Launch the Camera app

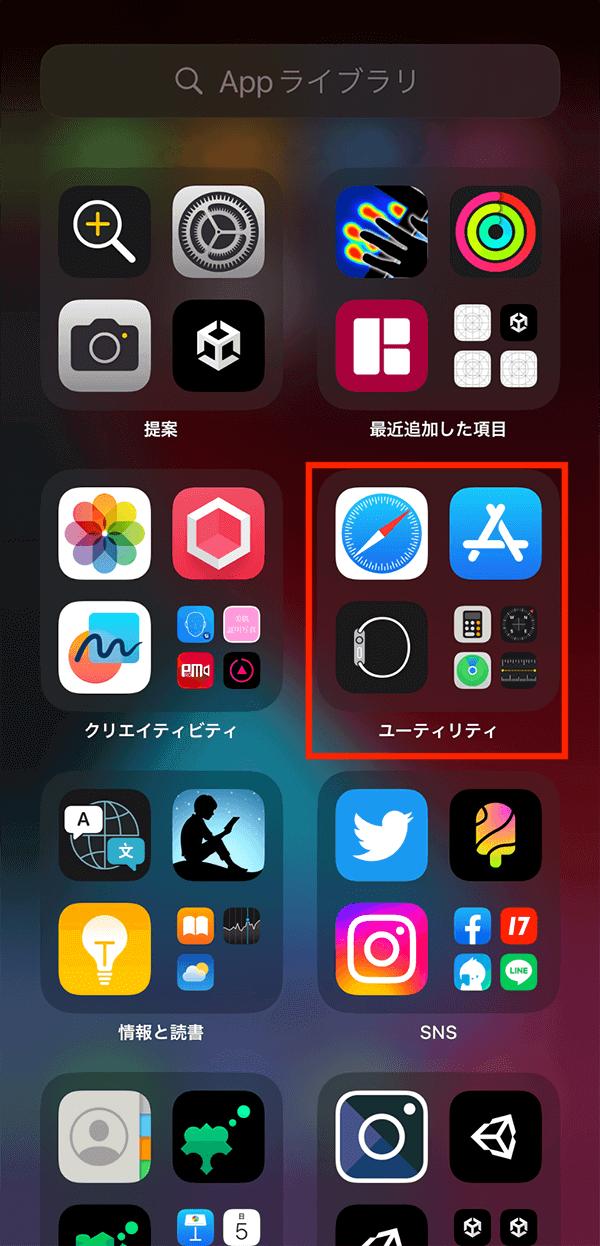104,345
